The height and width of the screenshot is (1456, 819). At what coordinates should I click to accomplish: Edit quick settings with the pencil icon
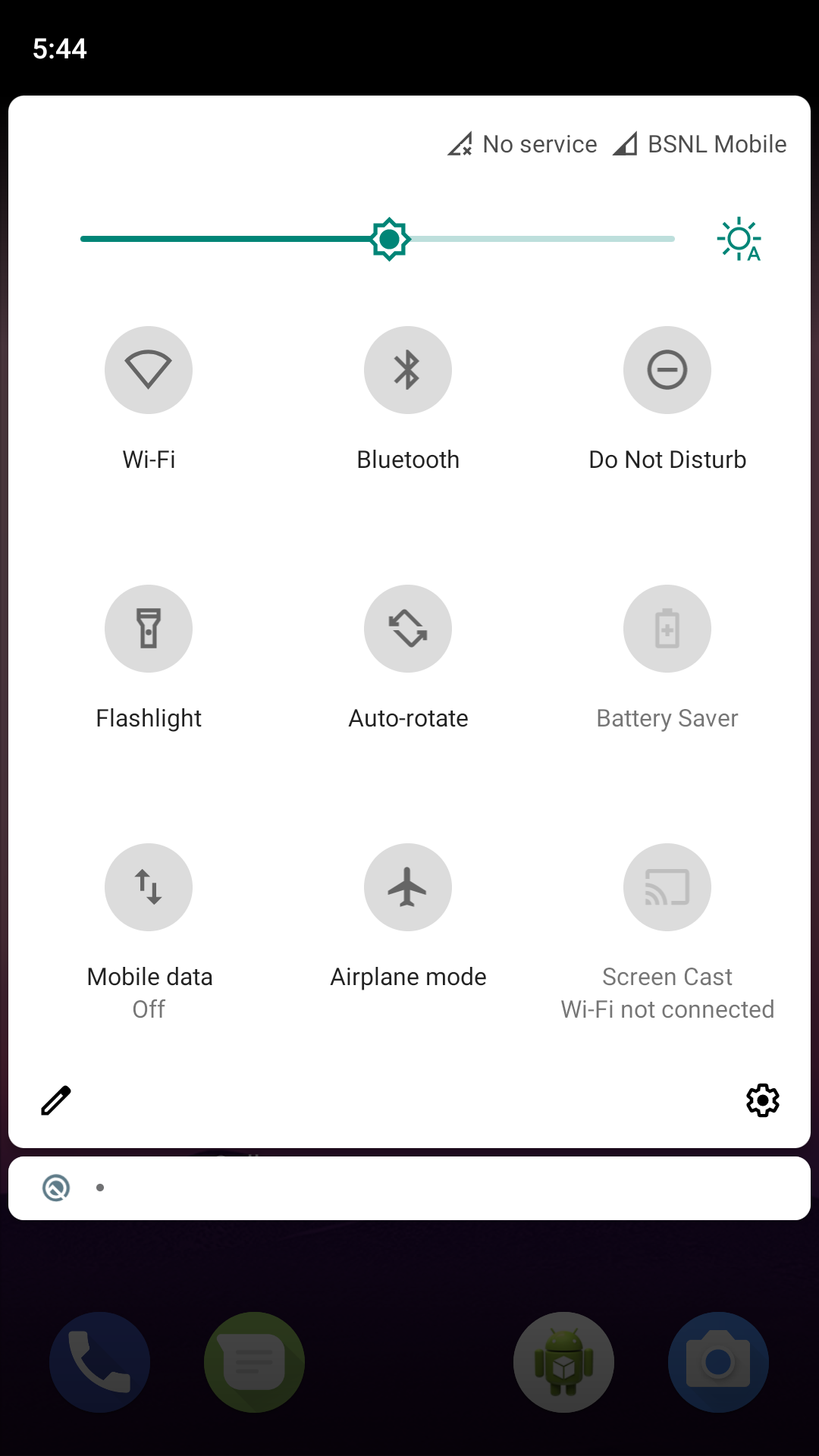pyautogui.click(x=55, y=1100)
